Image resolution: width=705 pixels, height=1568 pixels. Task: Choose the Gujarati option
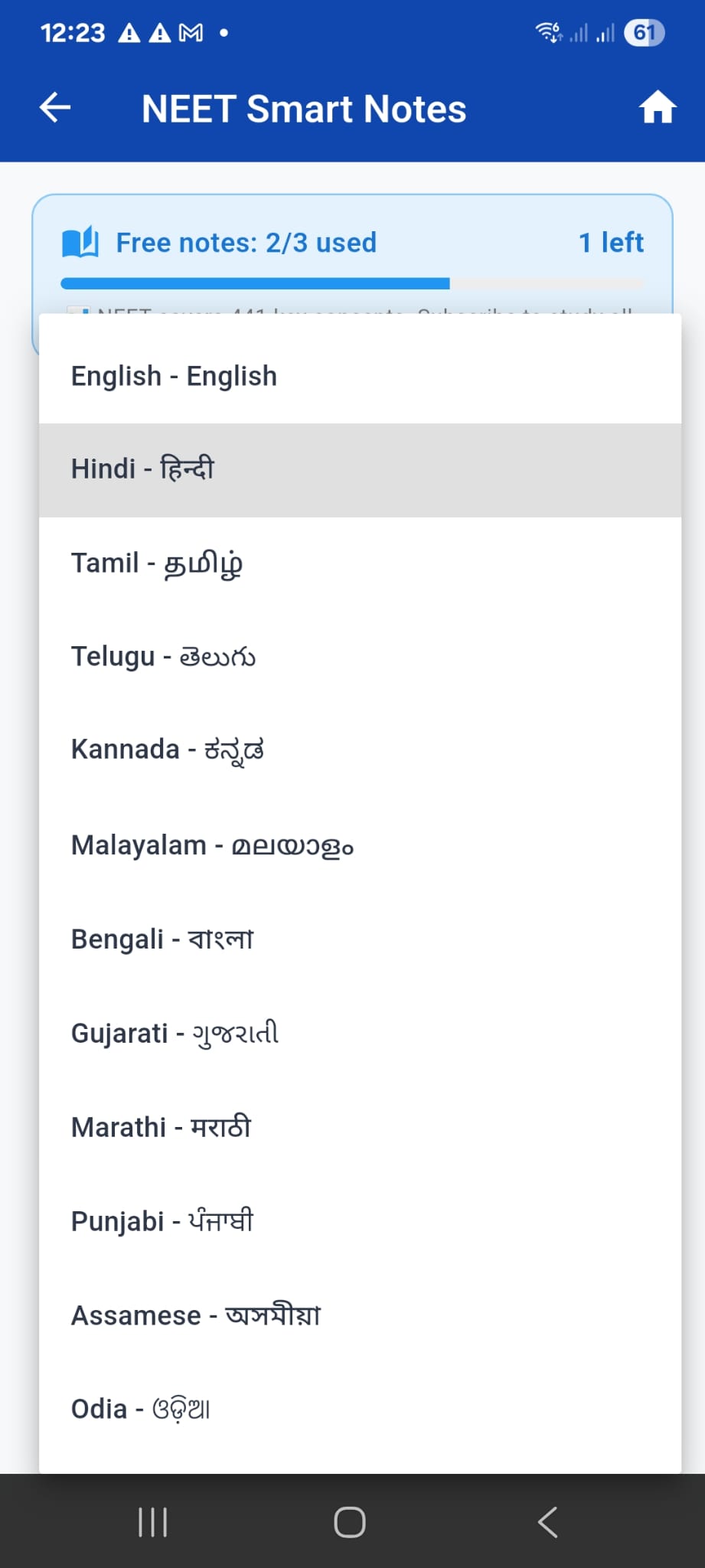point(360,1033)
